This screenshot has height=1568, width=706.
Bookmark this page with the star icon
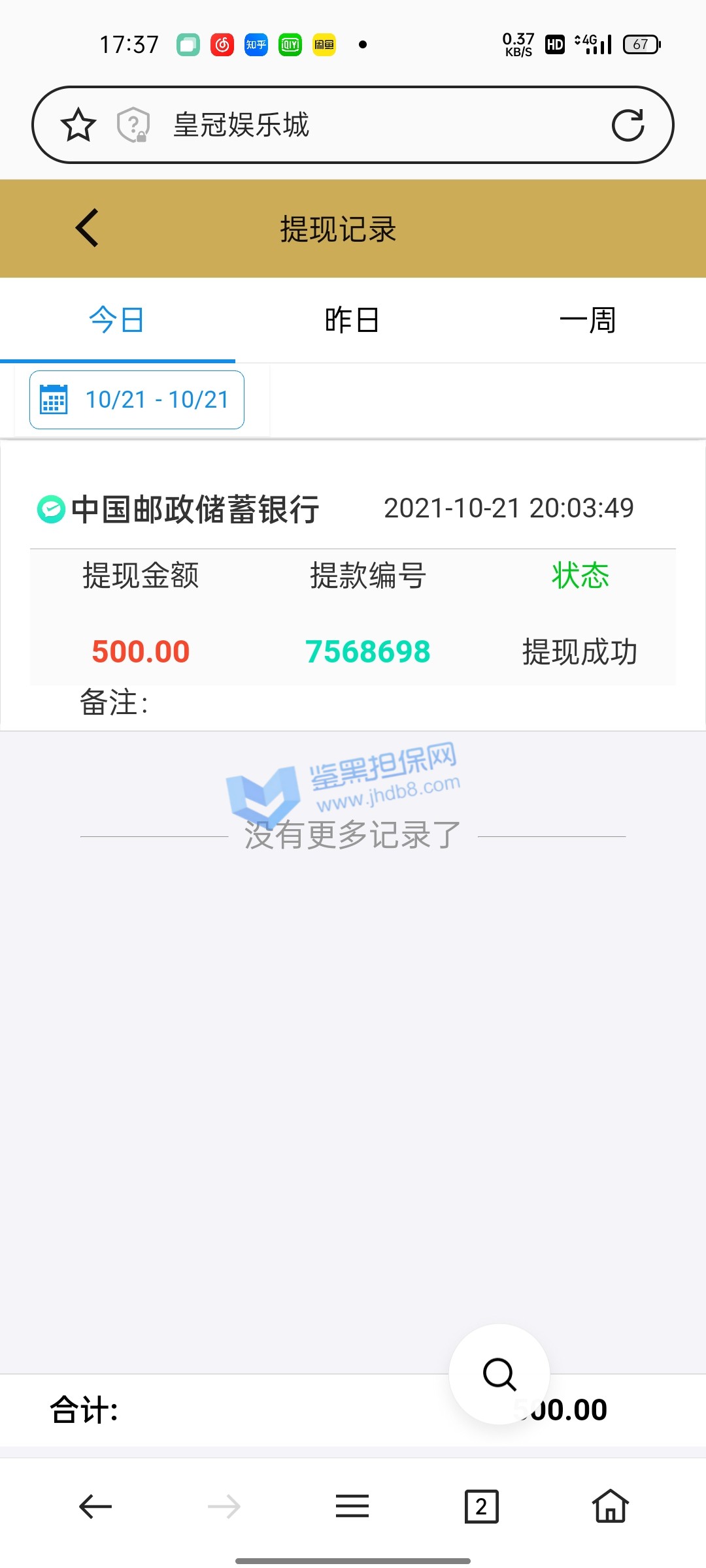78,125
